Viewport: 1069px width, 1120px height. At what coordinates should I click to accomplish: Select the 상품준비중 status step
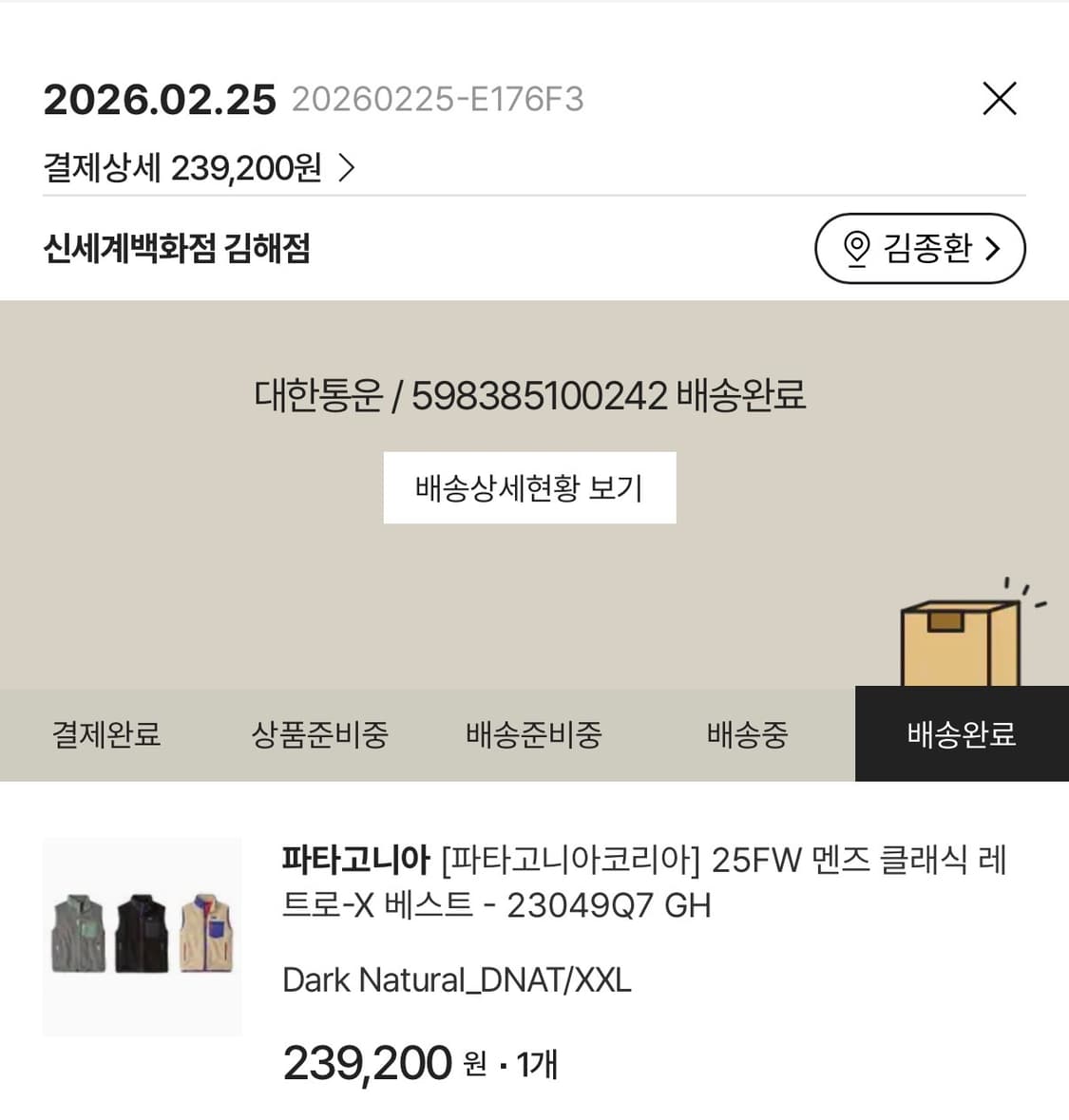[321, 734]
